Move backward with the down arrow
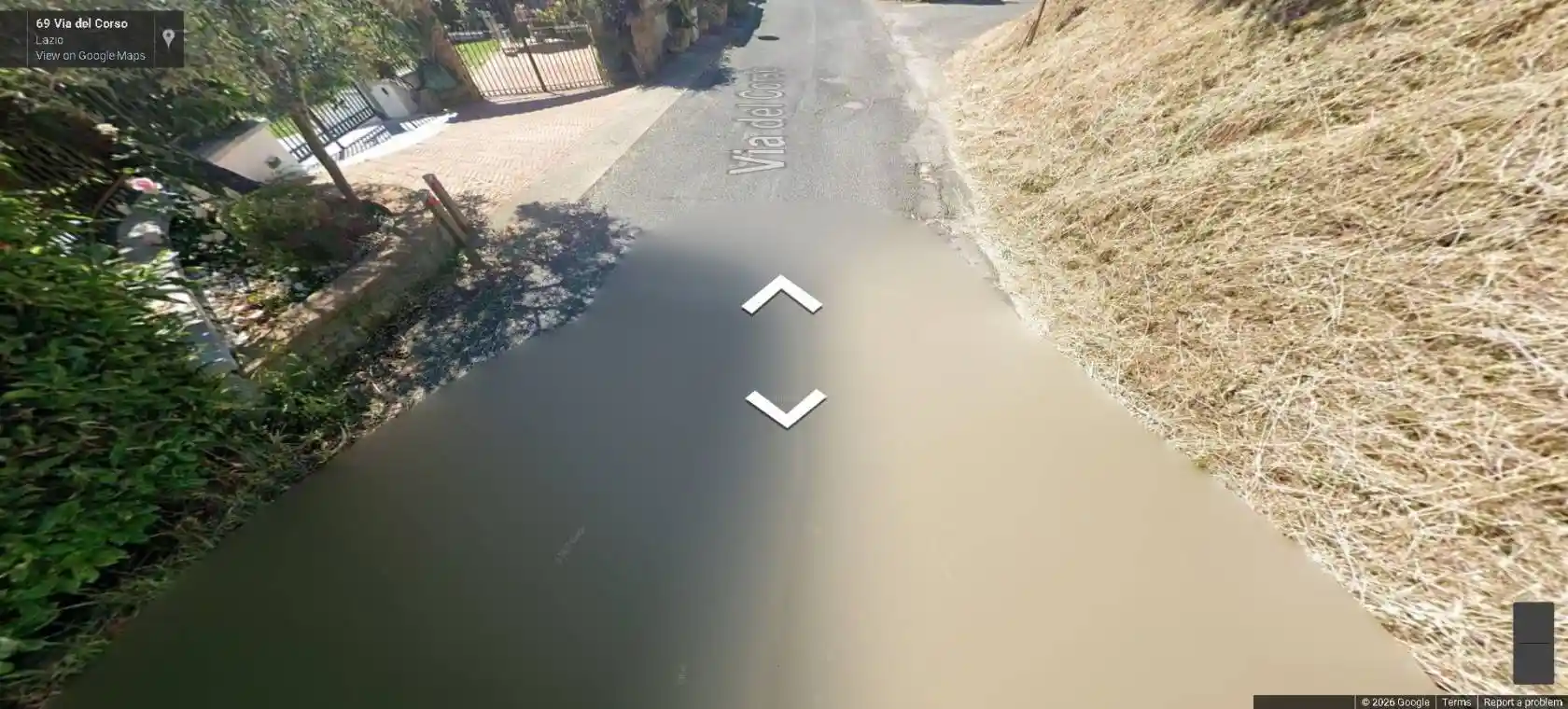This screenshot has width=1568, height=709. click(x=785, y=408)
